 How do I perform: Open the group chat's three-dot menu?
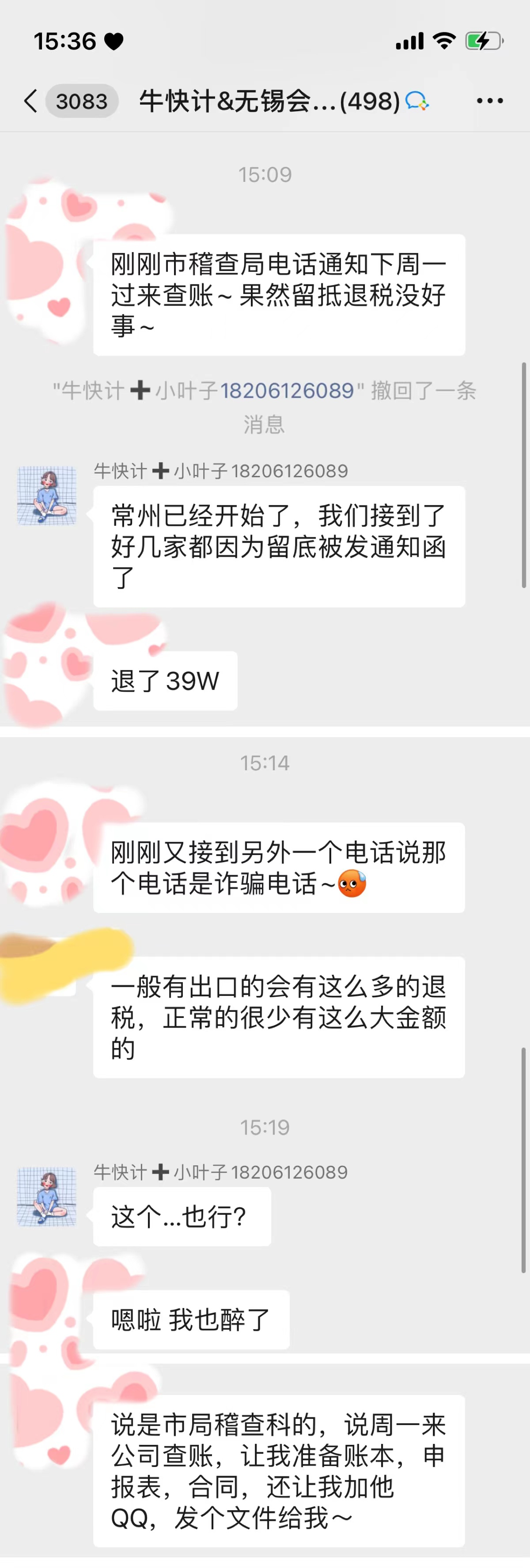tap(490, 101)
